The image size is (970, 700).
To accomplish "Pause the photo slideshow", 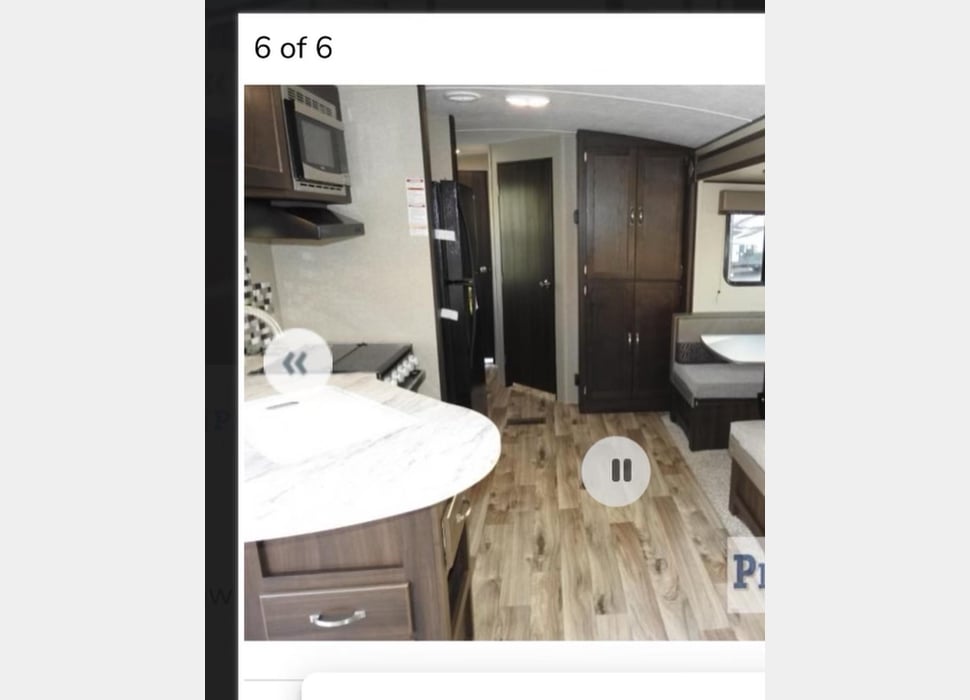I will point(616,471).
